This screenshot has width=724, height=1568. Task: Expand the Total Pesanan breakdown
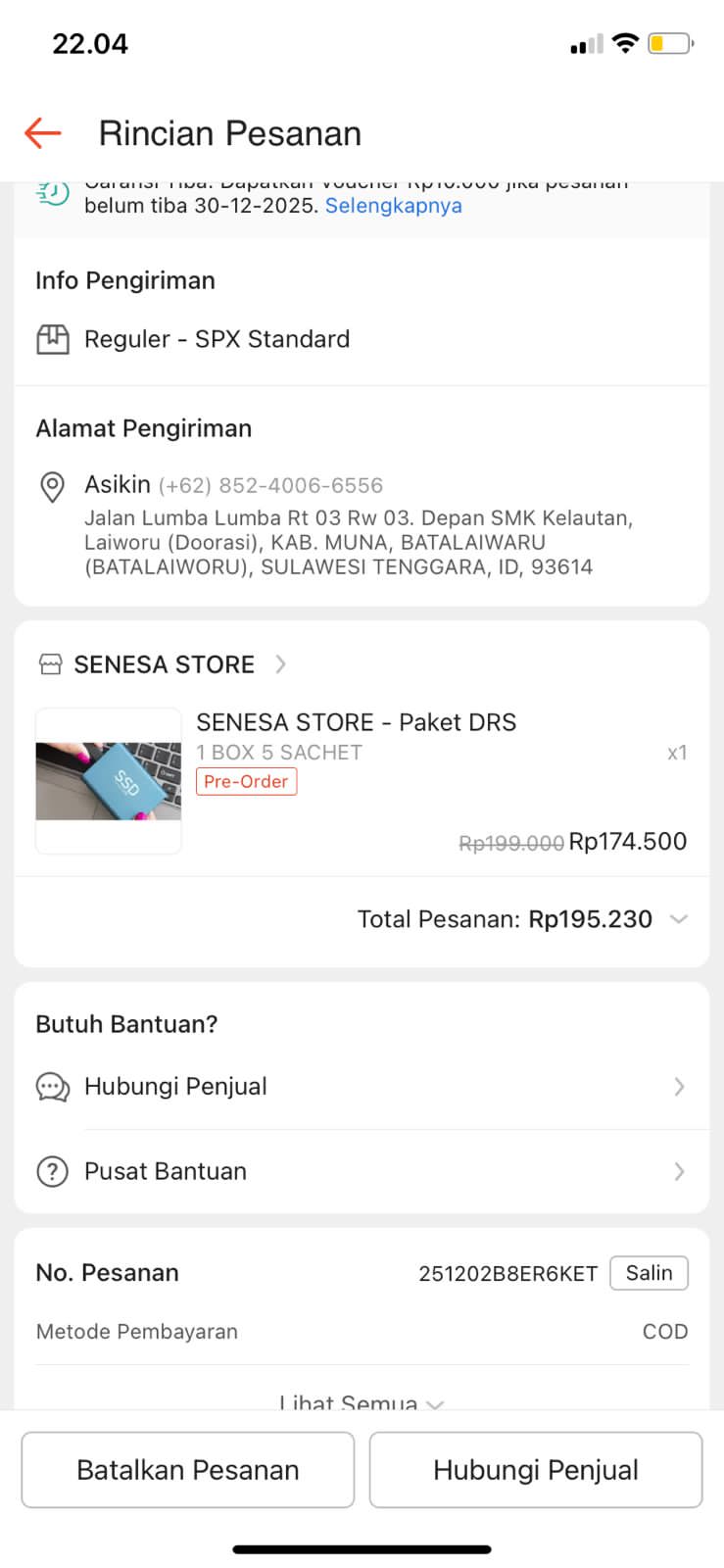point(678,919)
